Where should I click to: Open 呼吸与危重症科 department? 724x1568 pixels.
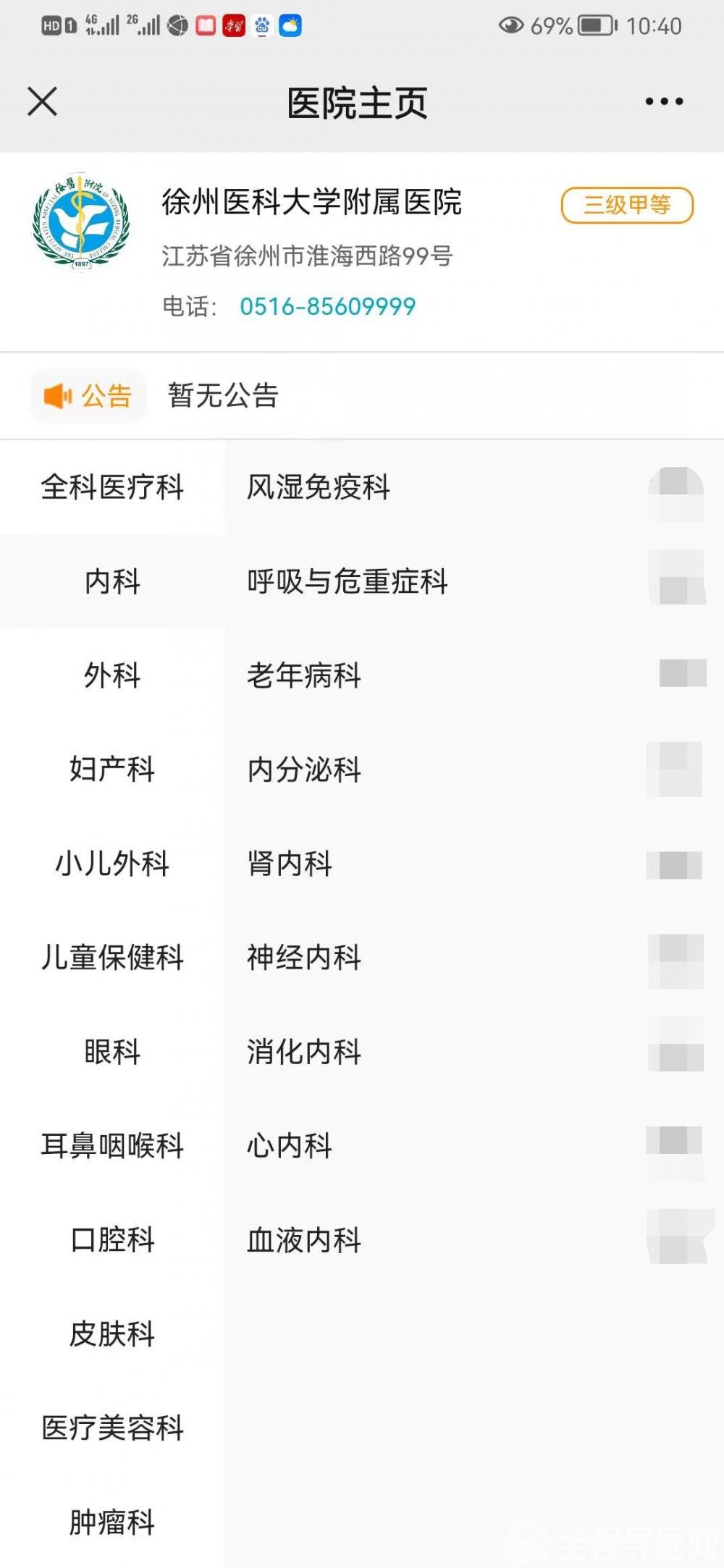coord(474,581)
